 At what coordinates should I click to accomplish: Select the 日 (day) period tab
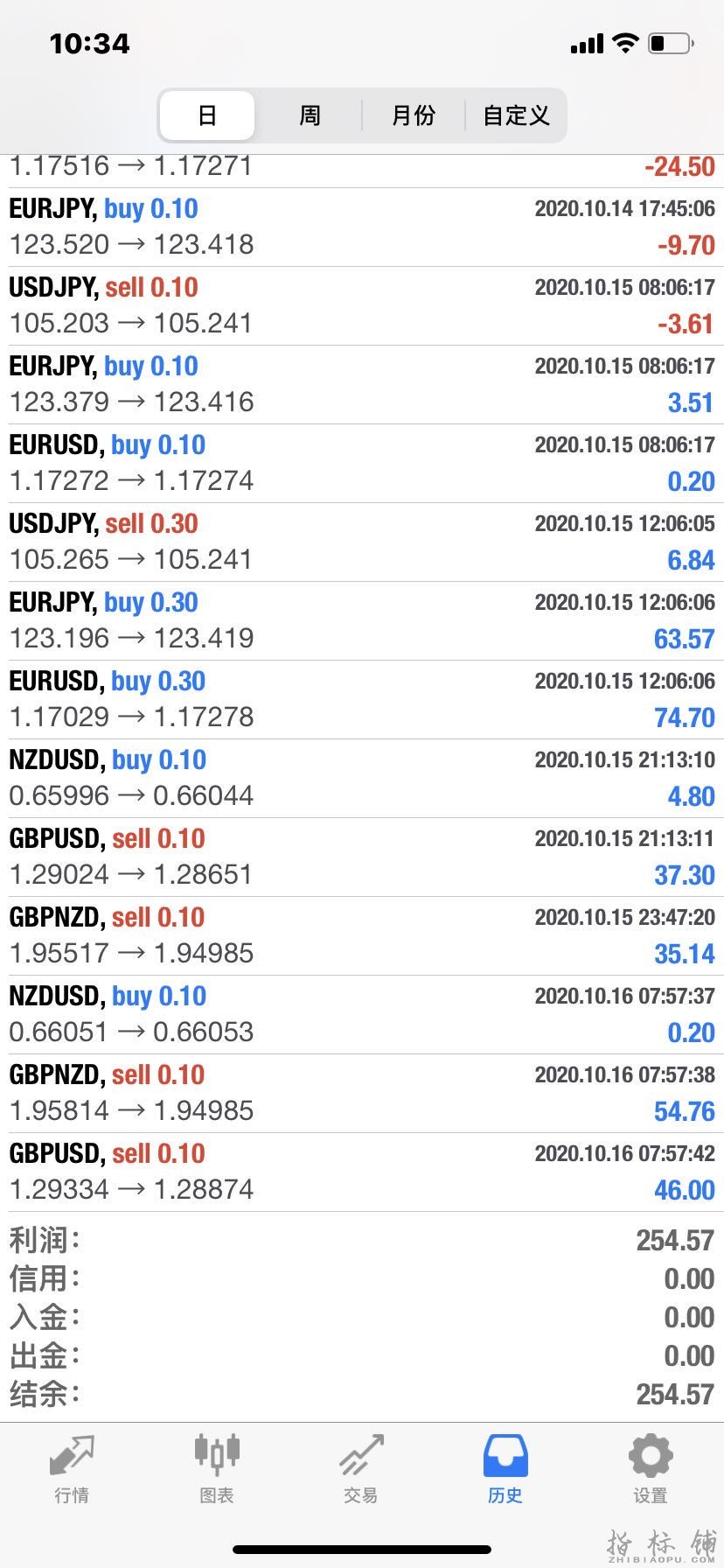click(x=207, y=115)
